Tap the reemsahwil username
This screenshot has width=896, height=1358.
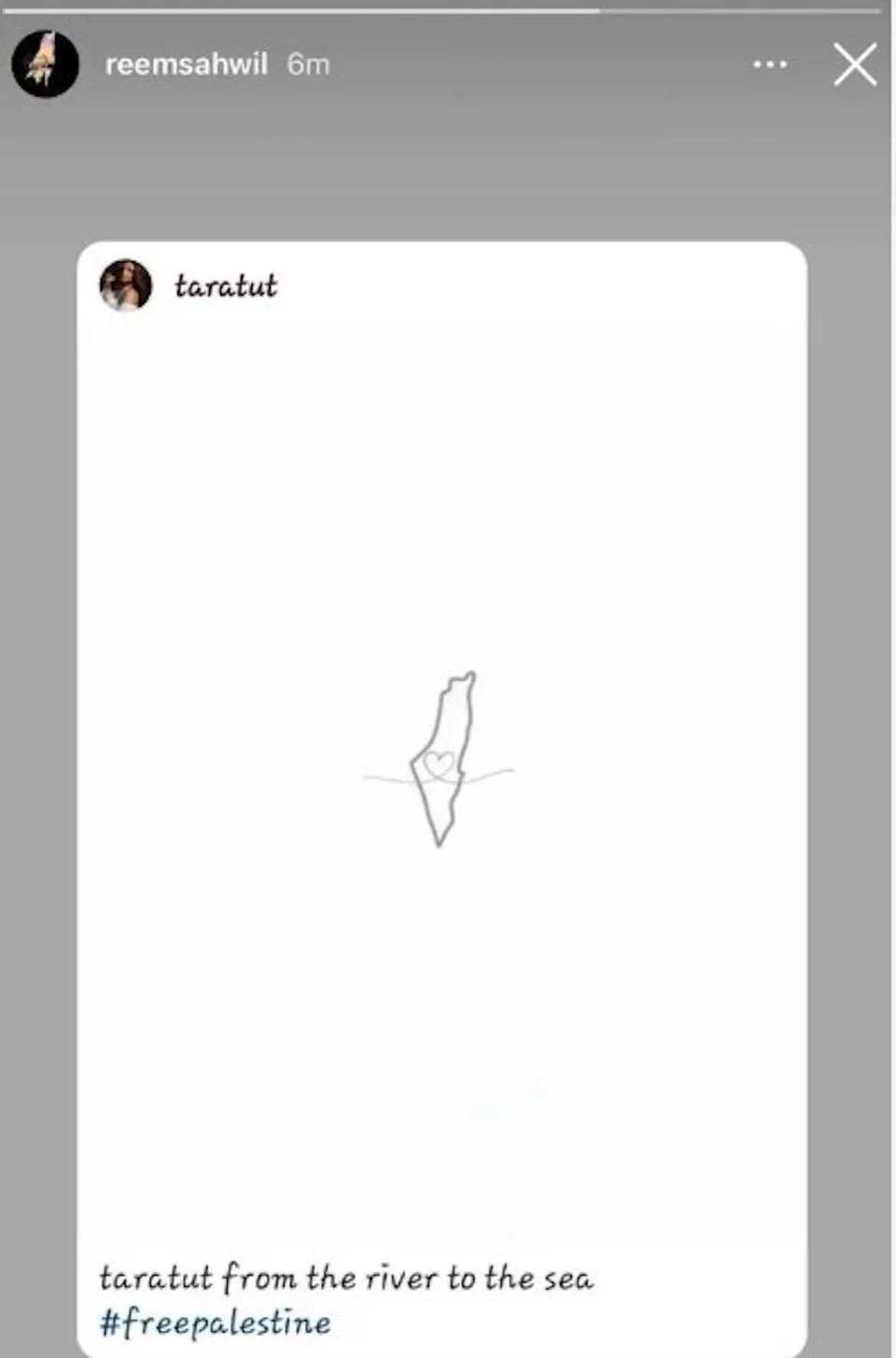coord(186,64)
